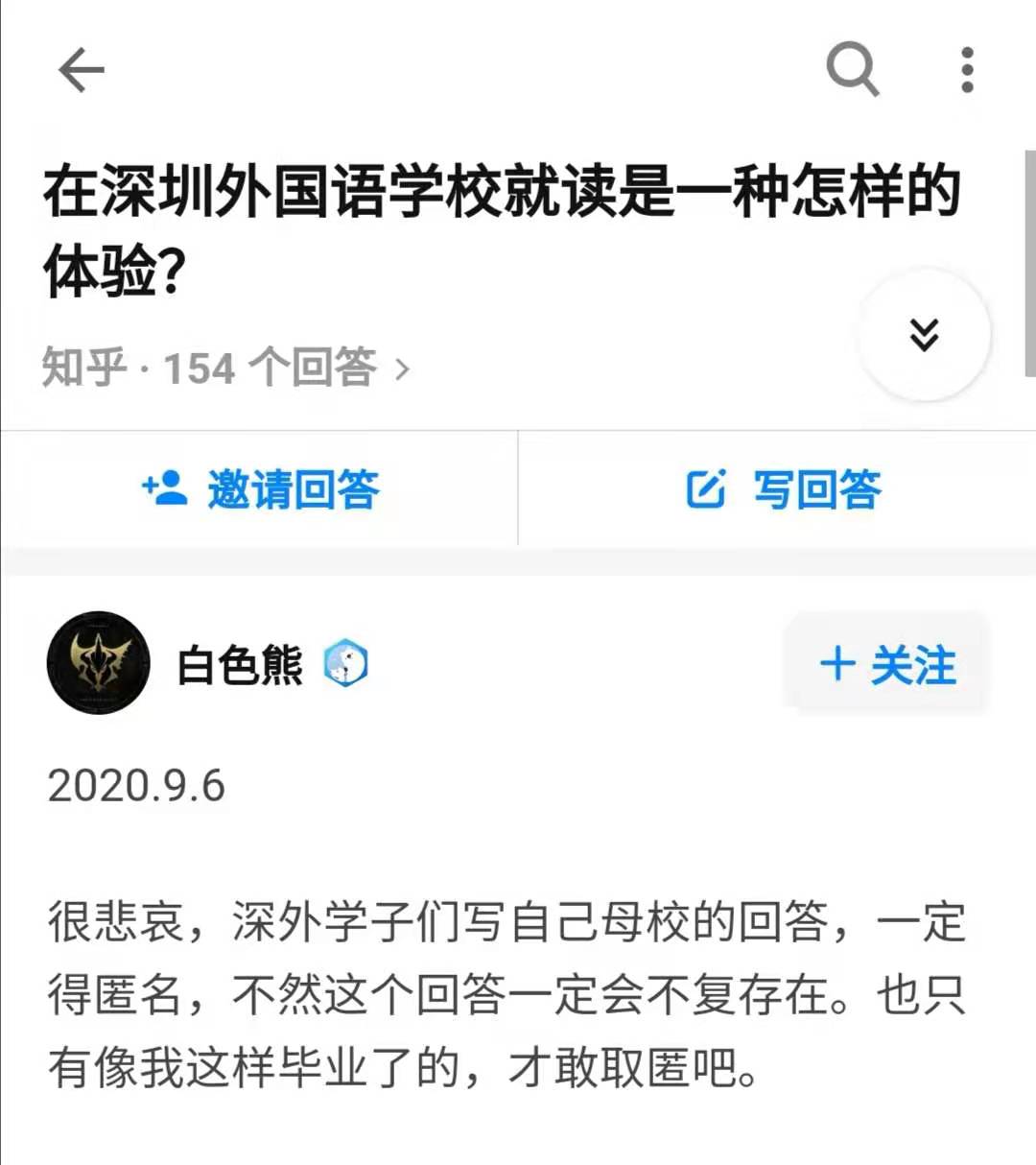The width and height of the screenshot is (1036, 1165).
Task: Click the invite-person icon beside 邀请回答
Action: (163, 491)
